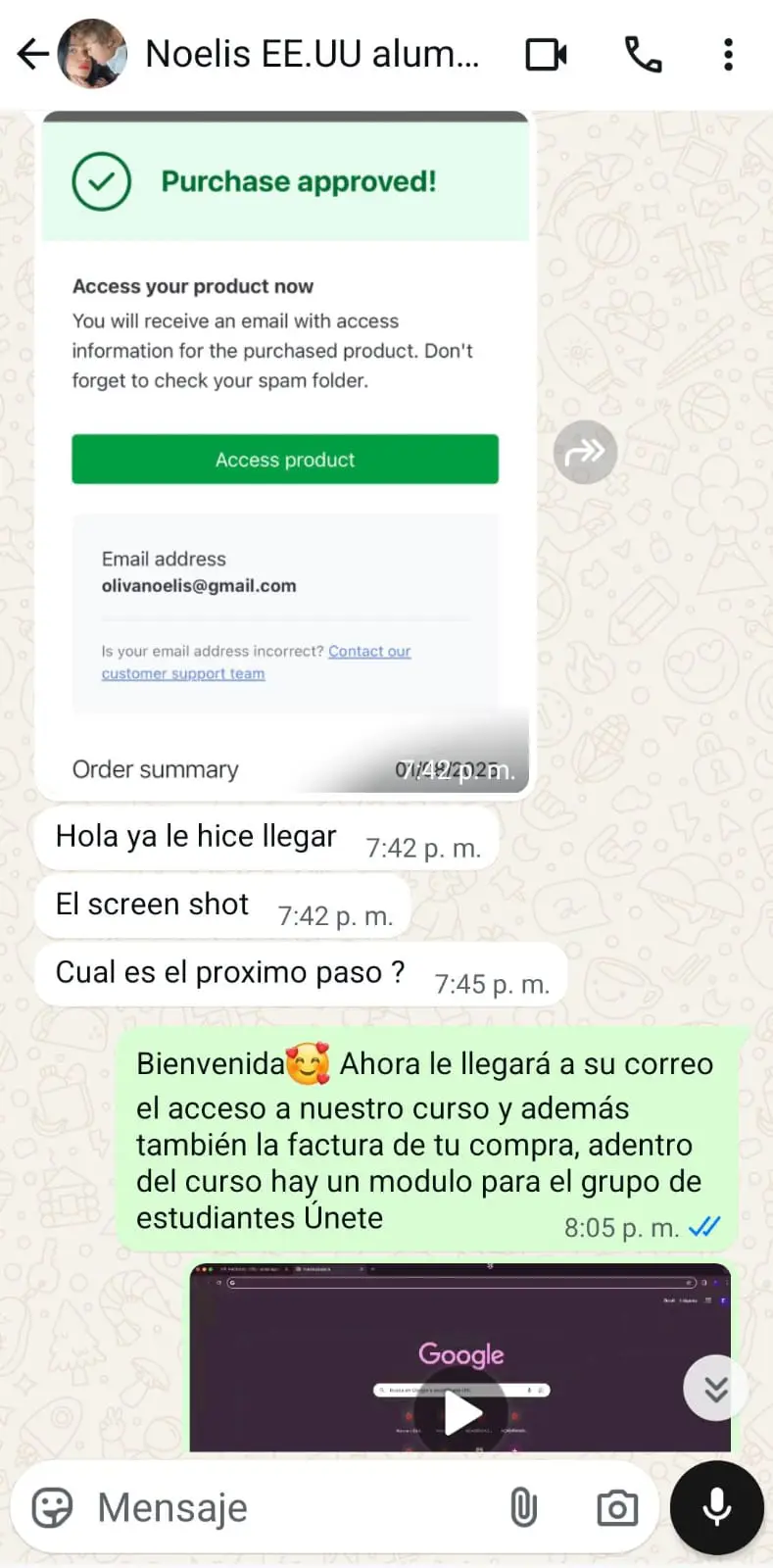Play the Google video message
This screenshot has width=773, height=1568.
tap(461, 1412)
